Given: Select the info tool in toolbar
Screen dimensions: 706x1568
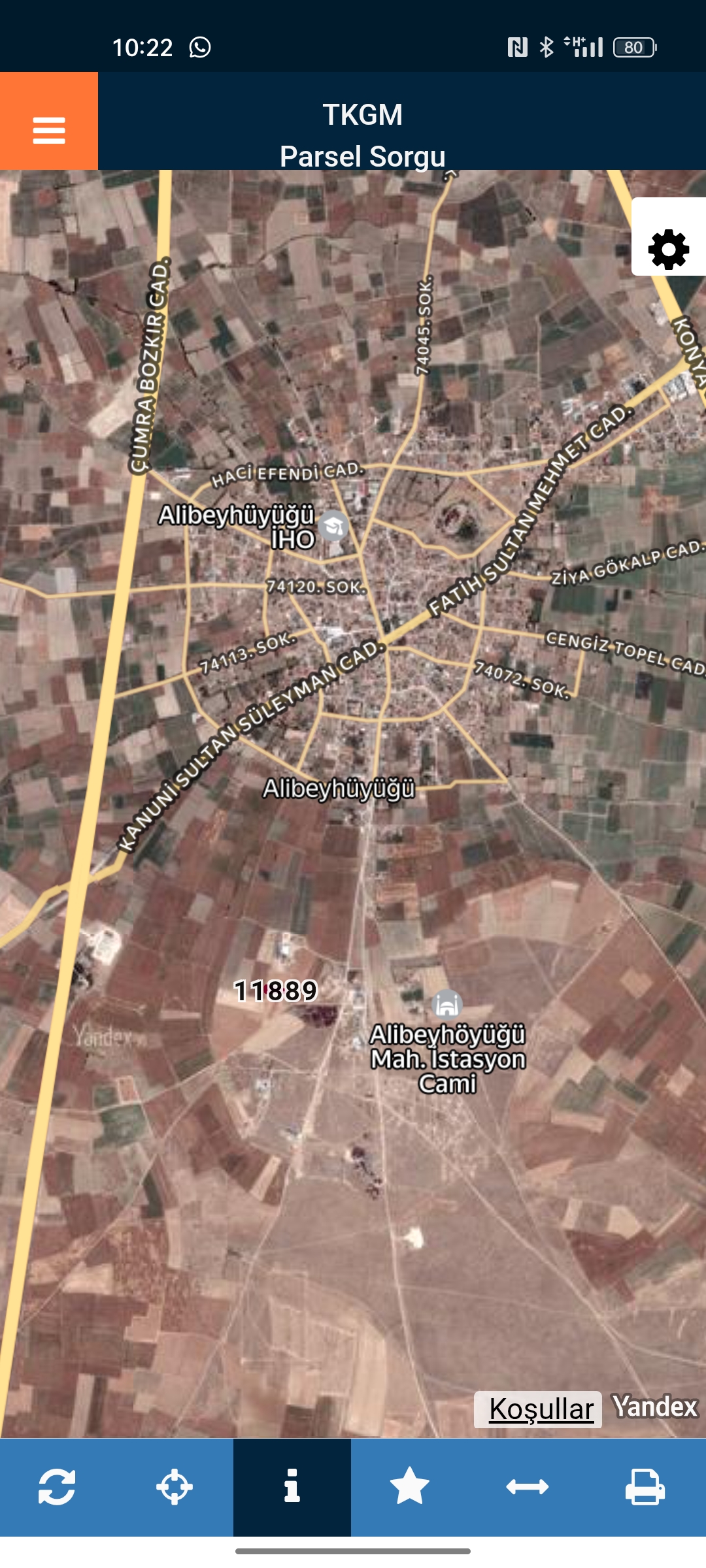Looking at the screenshot, I should pos(292,1487).
